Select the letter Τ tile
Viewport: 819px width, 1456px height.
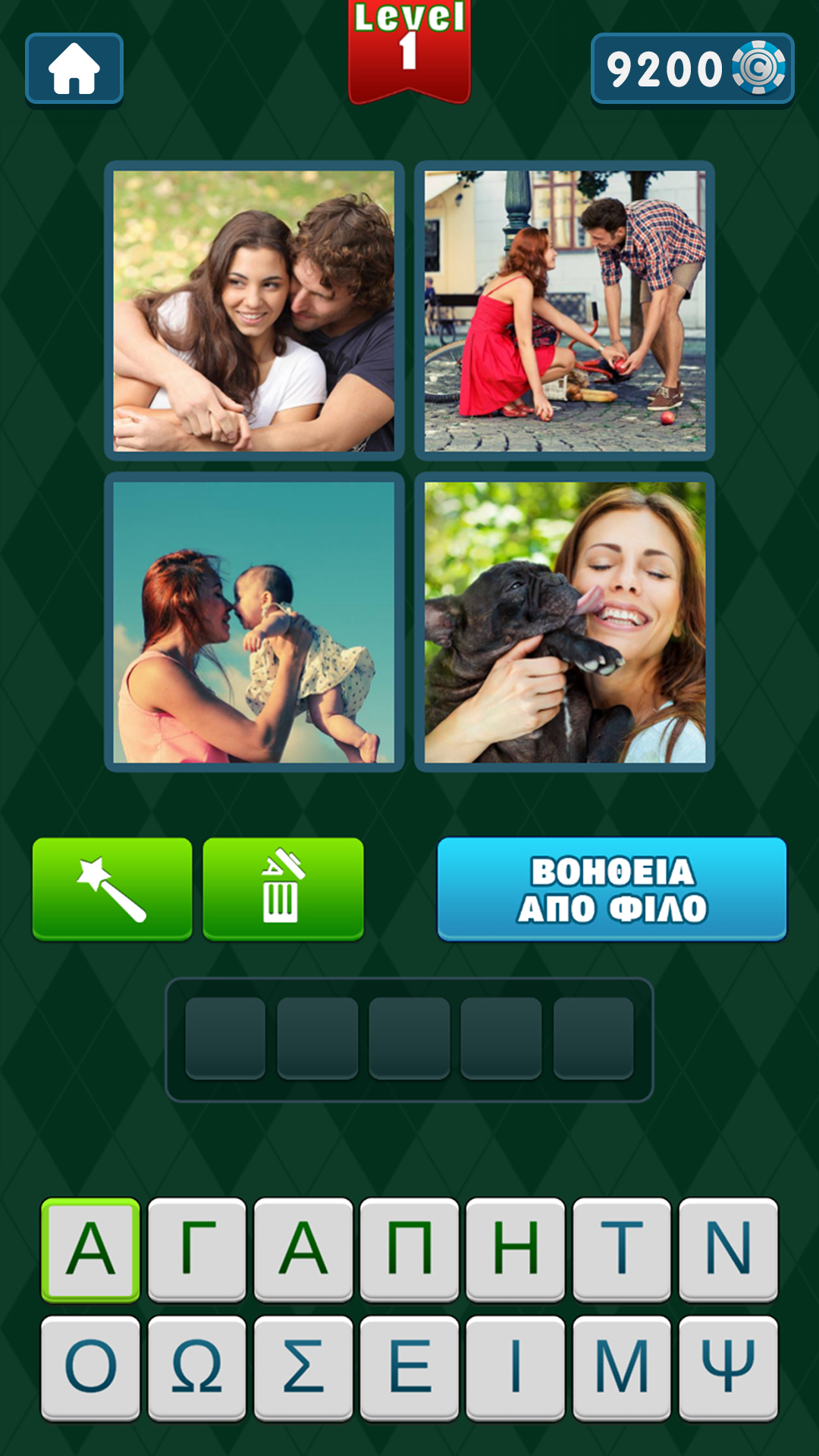(622, 1249)
